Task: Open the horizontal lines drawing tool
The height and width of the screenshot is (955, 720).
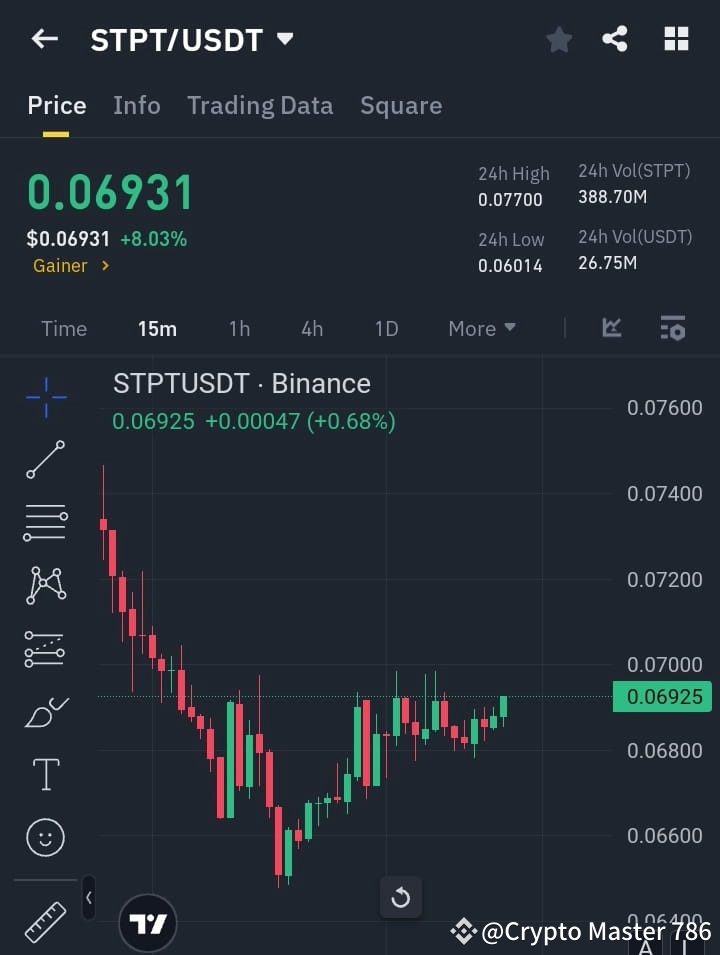Action: point(45,523)
